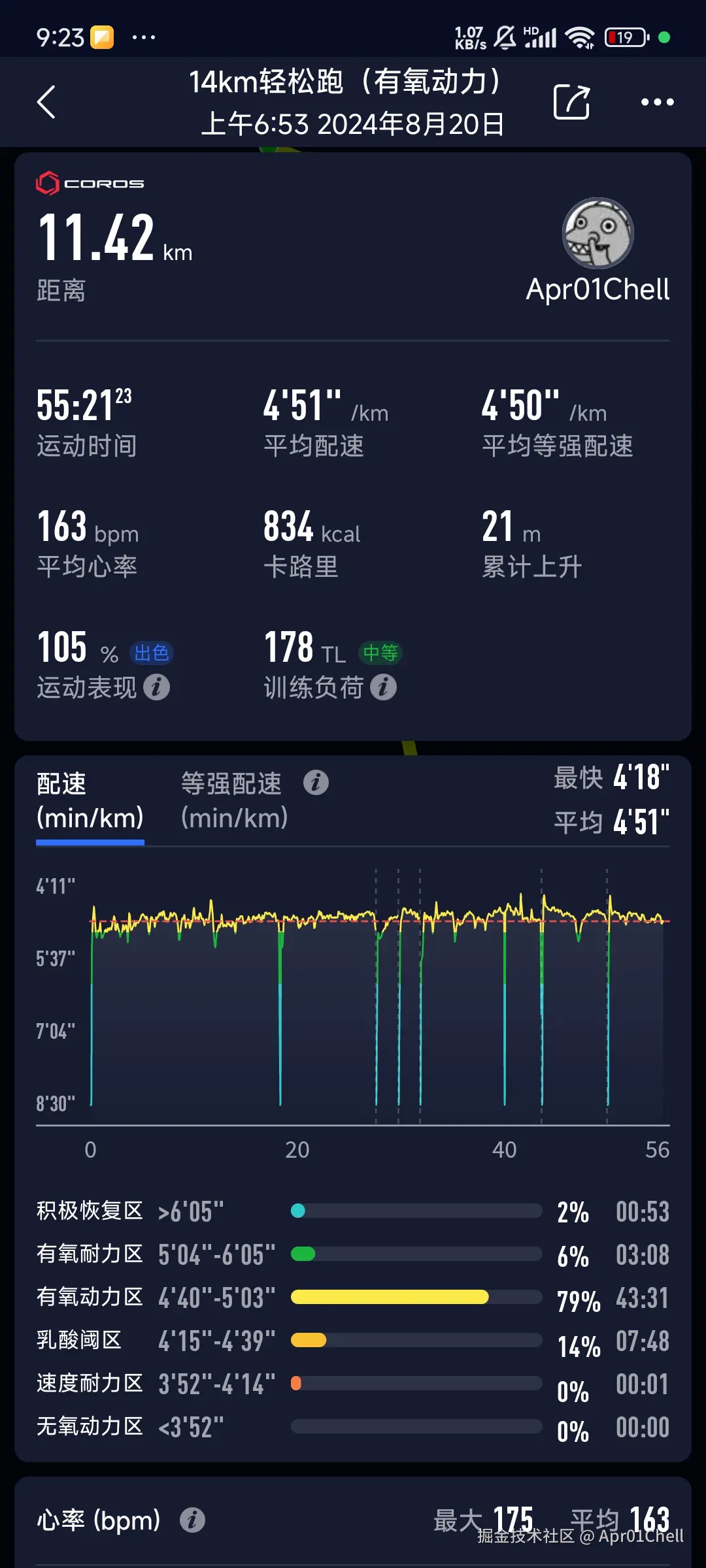
Task: Open the more options ellipsis menu
Action: [x=657, y=102]
